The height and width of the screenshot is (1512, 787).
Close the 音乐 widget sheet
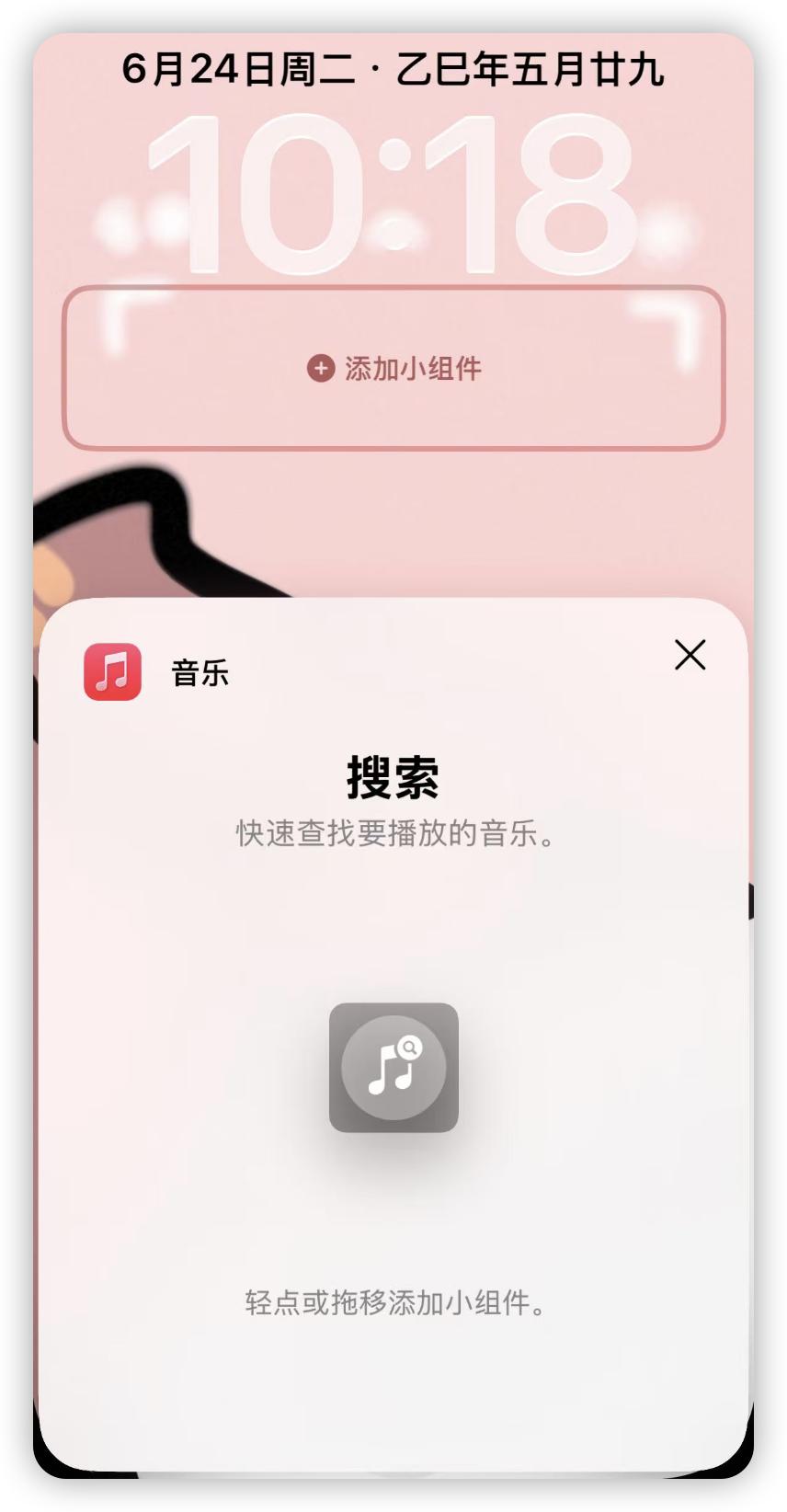690,655
